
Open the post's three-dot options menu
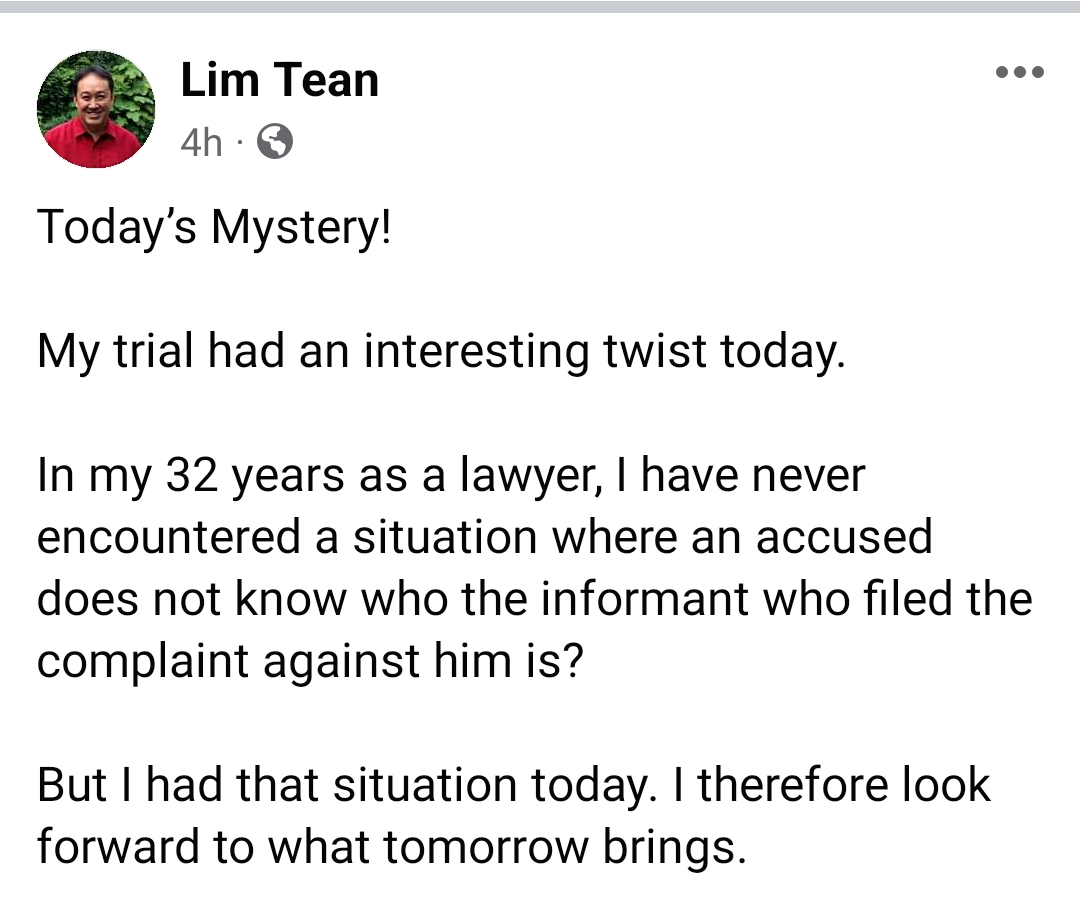click(1020, 72)
